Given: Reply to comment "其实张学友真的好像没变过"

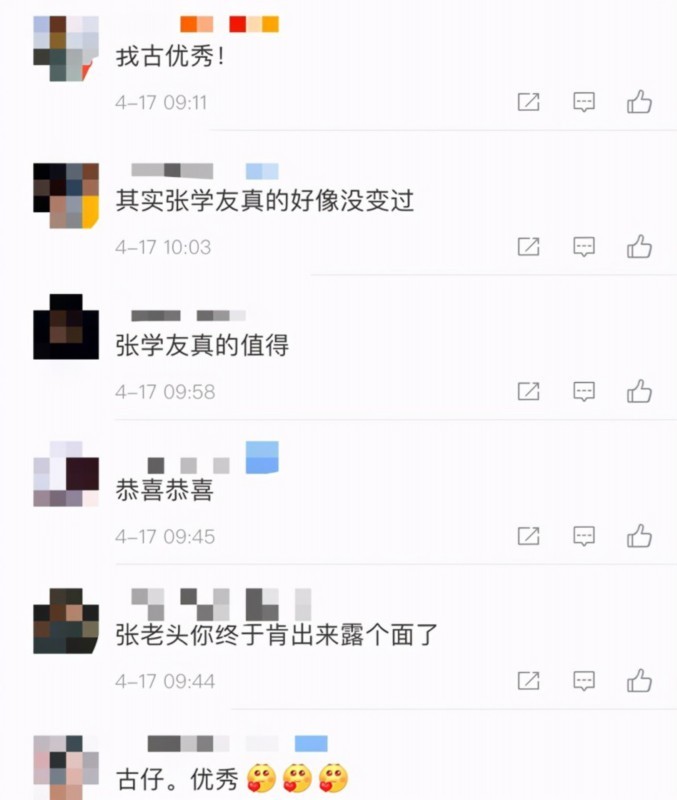Looking at the screenshot, I should click(x=584, y=247).
